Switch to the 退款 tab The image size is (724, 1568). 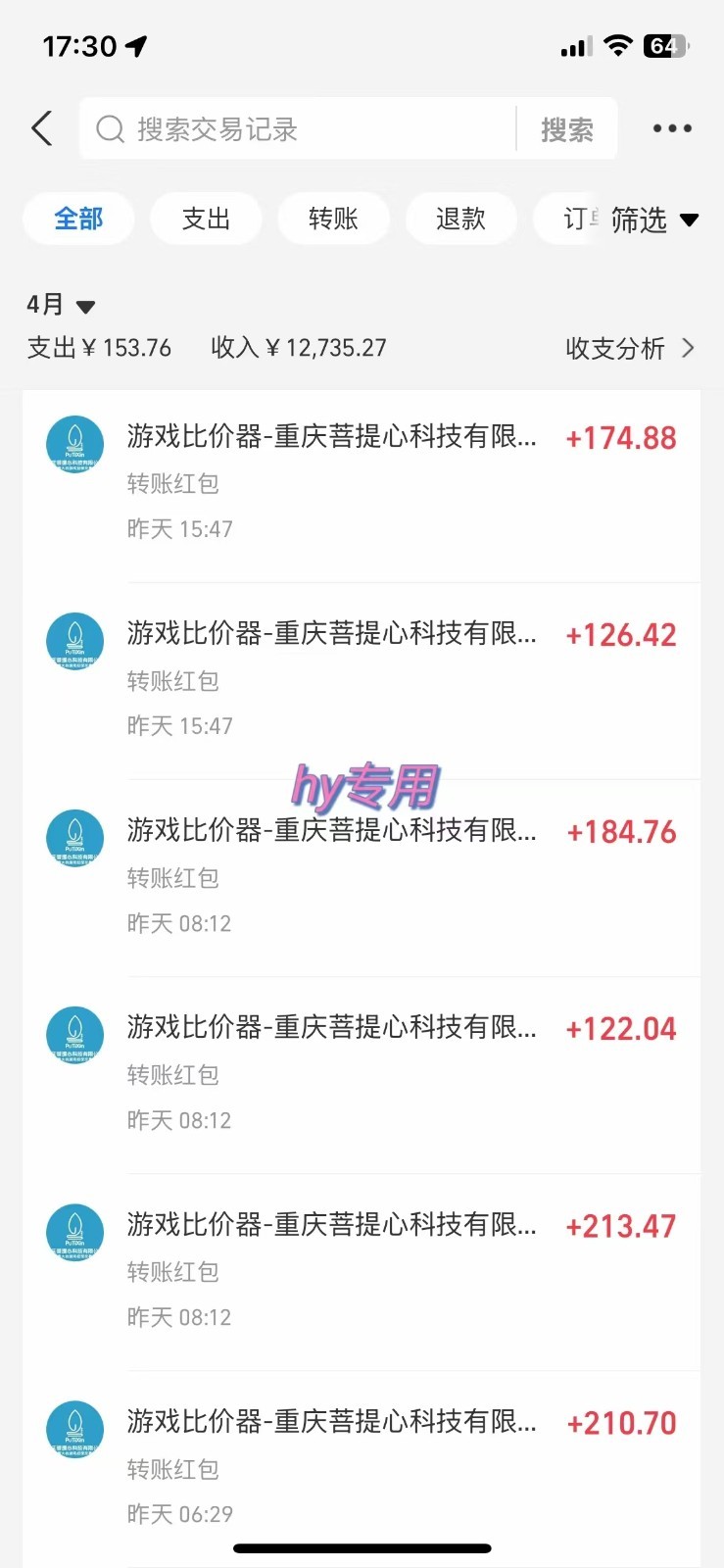click(460, 219)
